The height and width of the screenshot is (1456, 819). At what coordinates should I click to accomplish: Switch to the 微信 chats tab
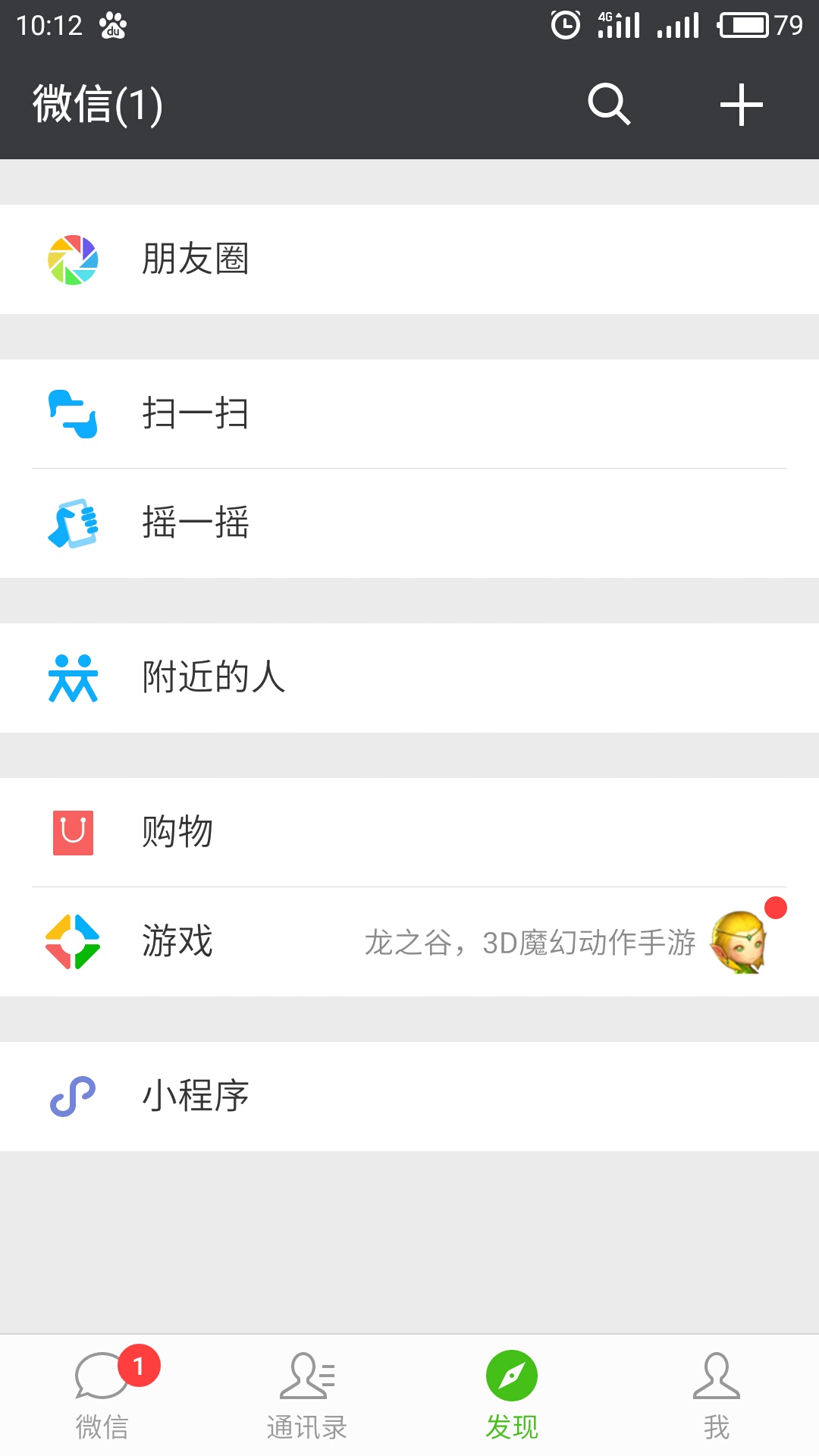pyautogui.click(x=102, y=1395)
